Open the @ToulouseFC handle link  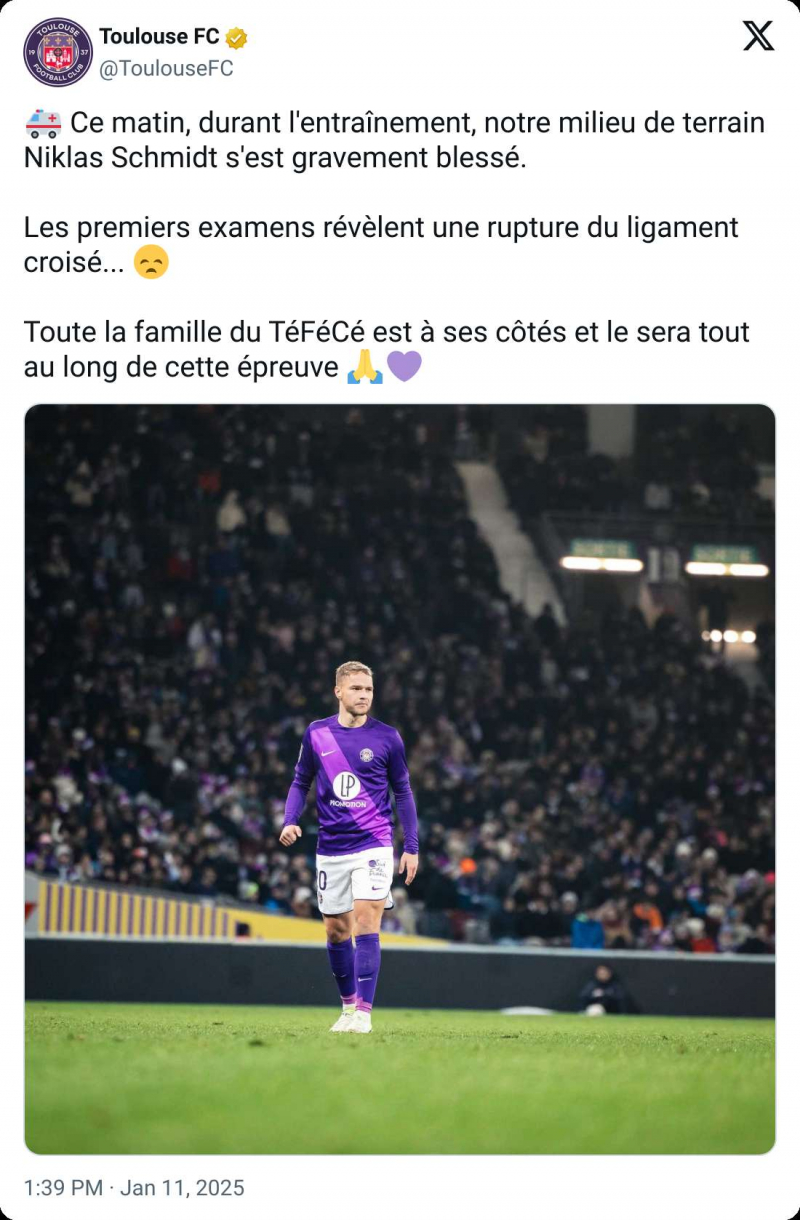pyautogui.click(x=166, y=68)
